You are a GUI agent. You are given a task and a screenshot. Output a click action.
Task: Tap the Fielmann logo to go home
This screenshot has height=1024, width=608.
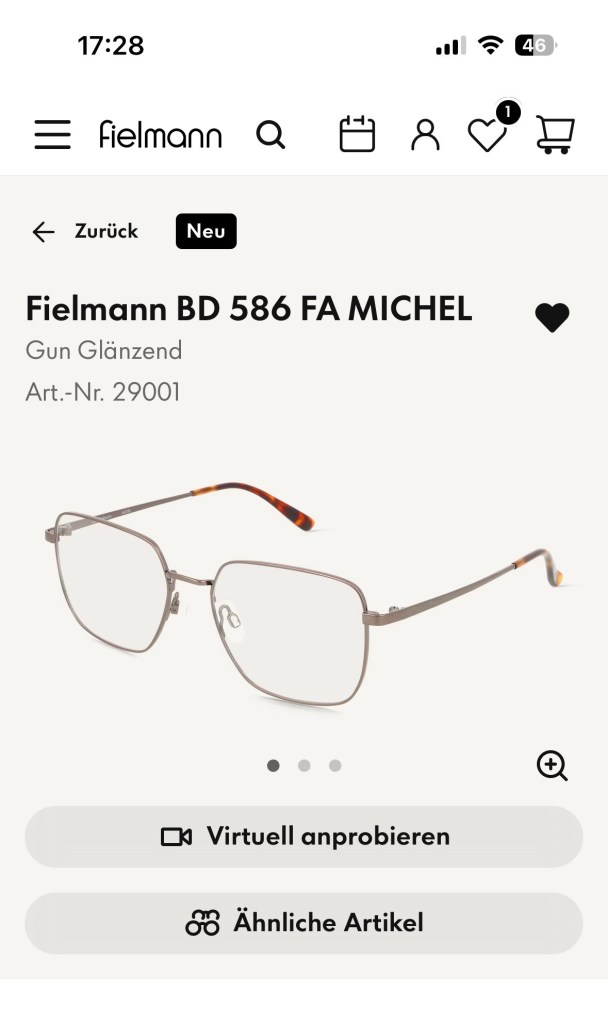coord(160,134)
